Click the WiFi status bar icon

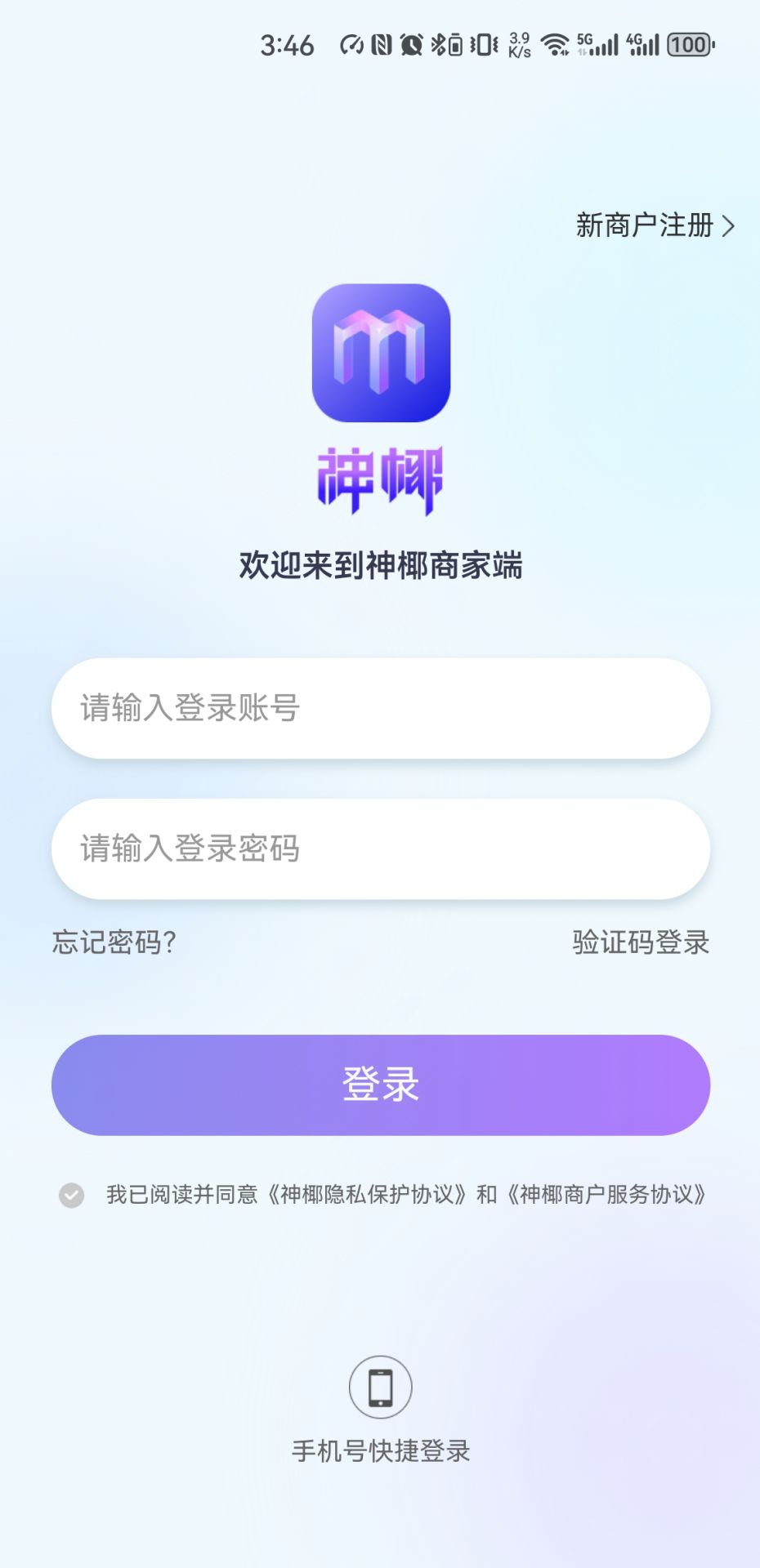[554, 47]
